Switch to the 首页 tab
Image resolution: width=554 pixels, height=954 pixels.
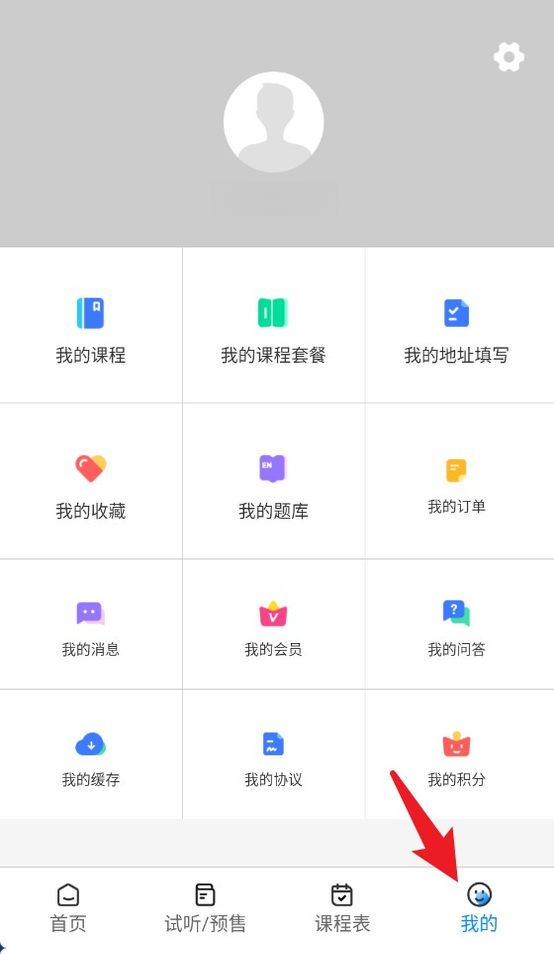point(68,908)
